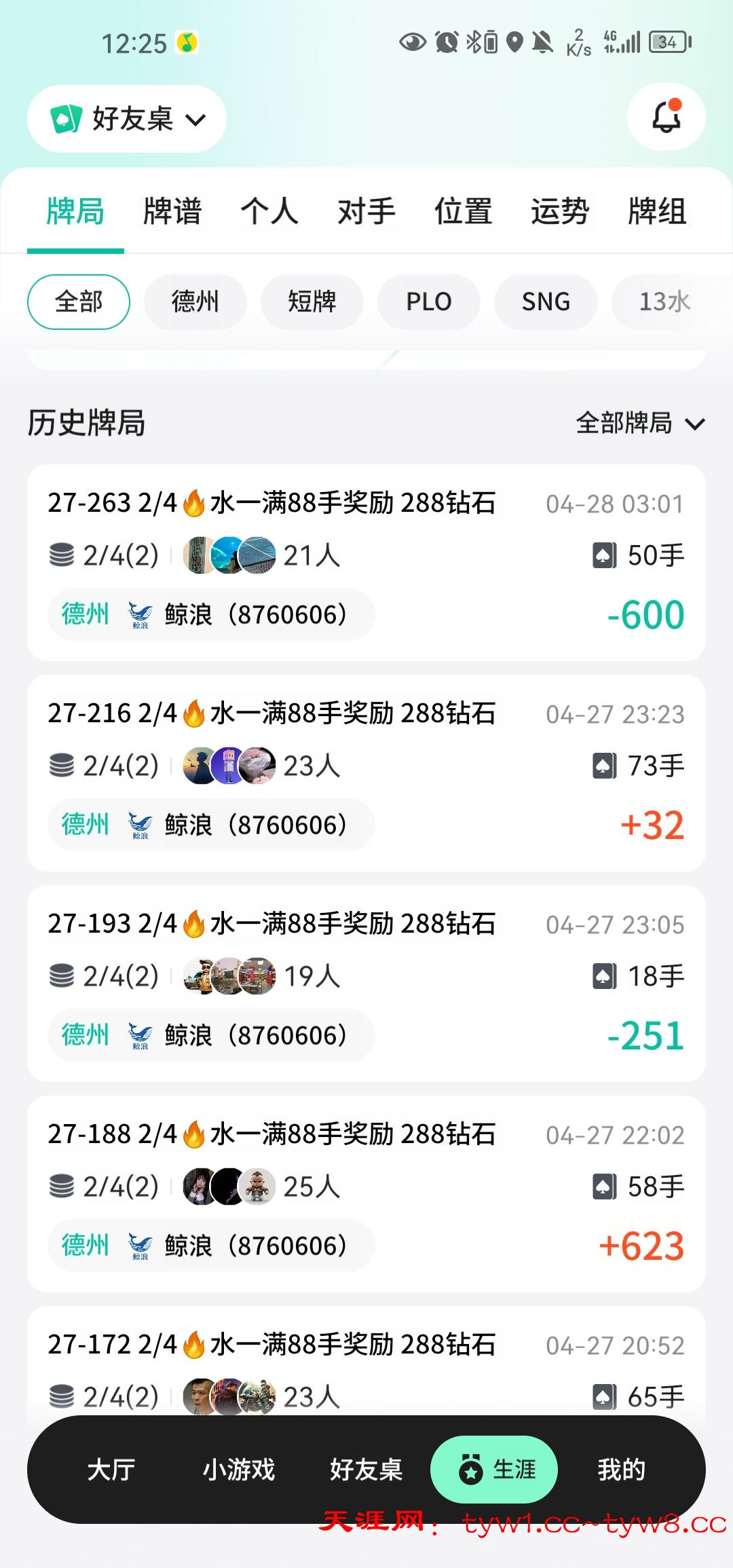Expand the 全部牌局 history filter
The height and width of the screenshot is (1568, 733).
click(640, 423)
